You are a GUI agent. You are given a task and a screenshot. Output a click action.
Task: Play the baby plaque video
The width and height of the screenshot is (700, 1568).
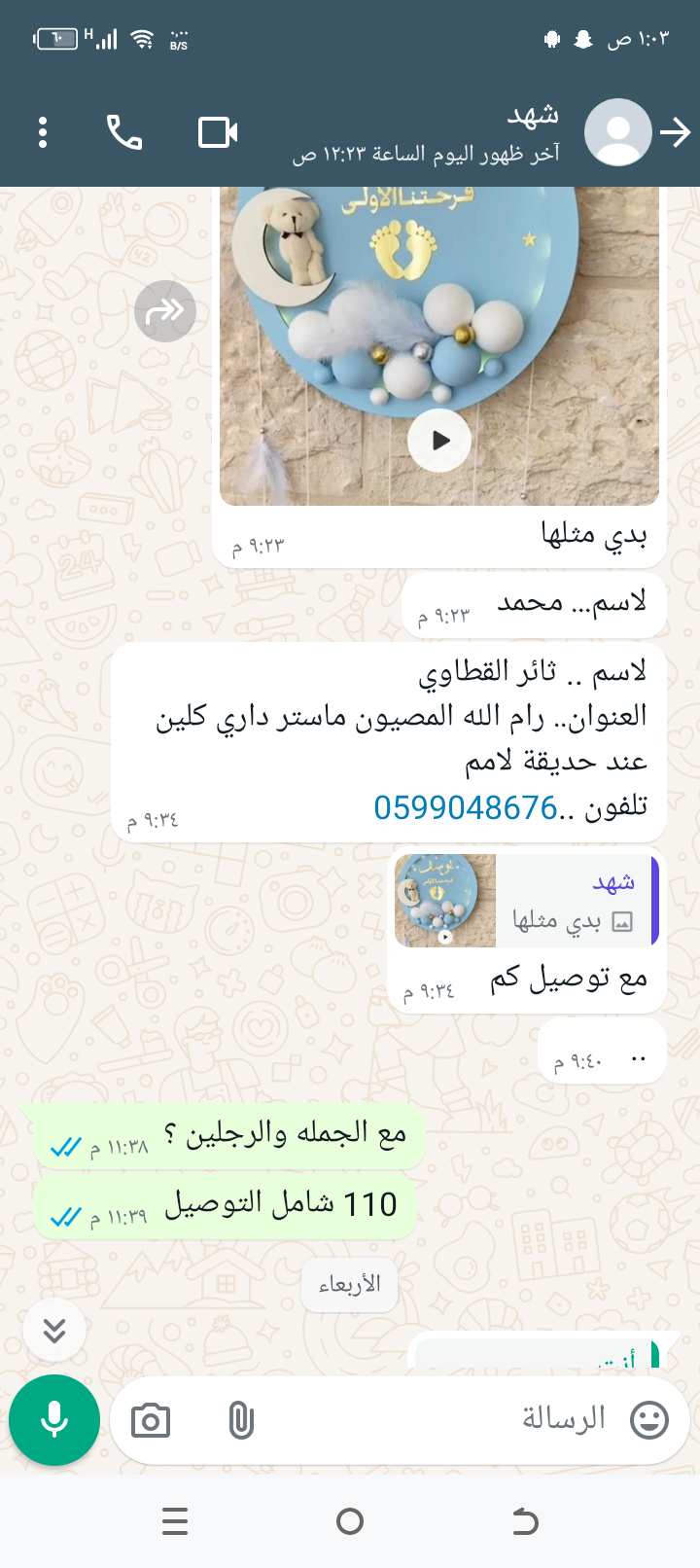pyautogui.click(x=439, y=441)
